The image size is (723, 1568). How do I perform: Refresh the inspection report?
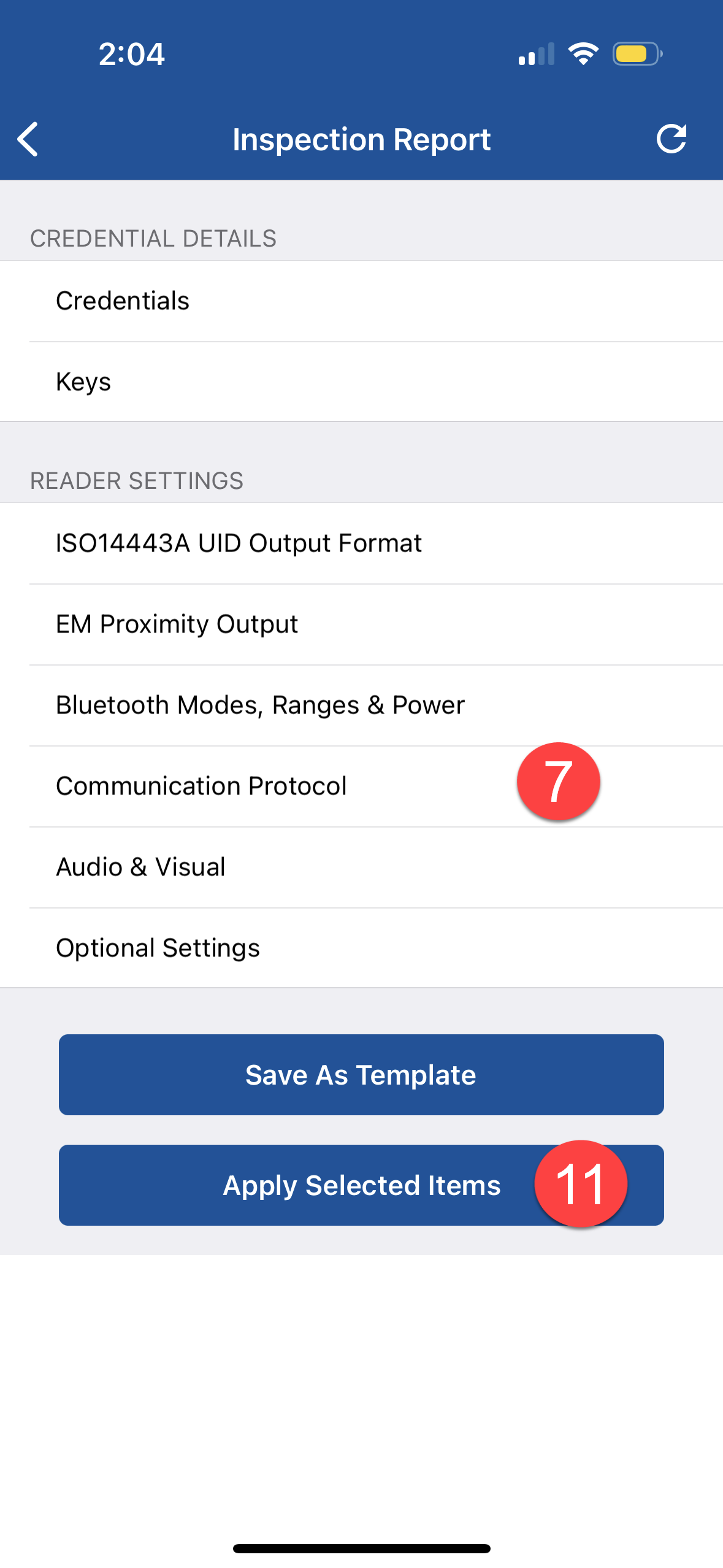(x=671, y=139)
